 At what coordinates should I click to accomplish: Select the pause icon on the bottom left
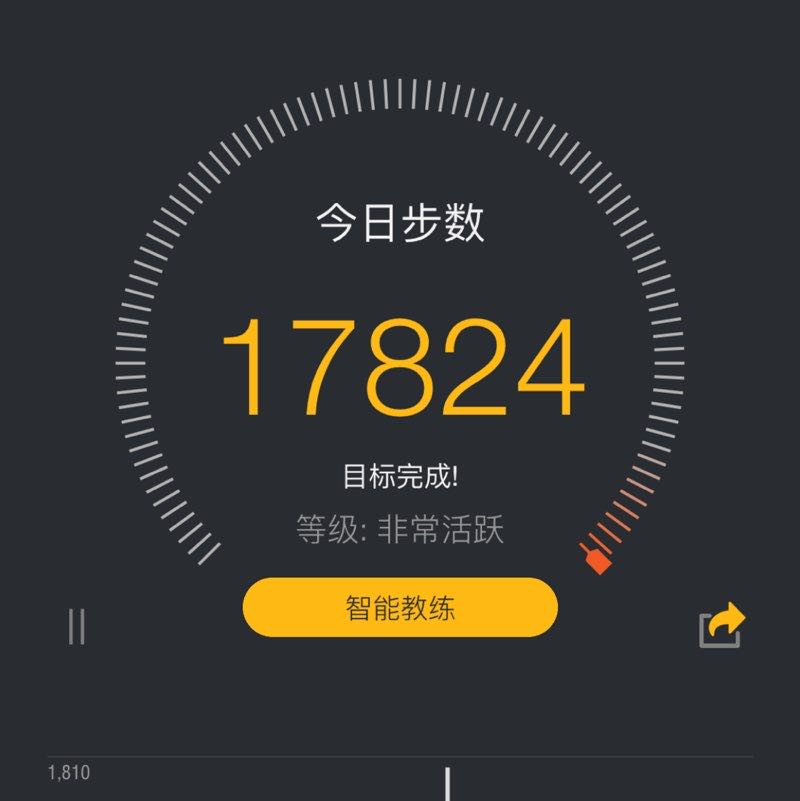78,625
